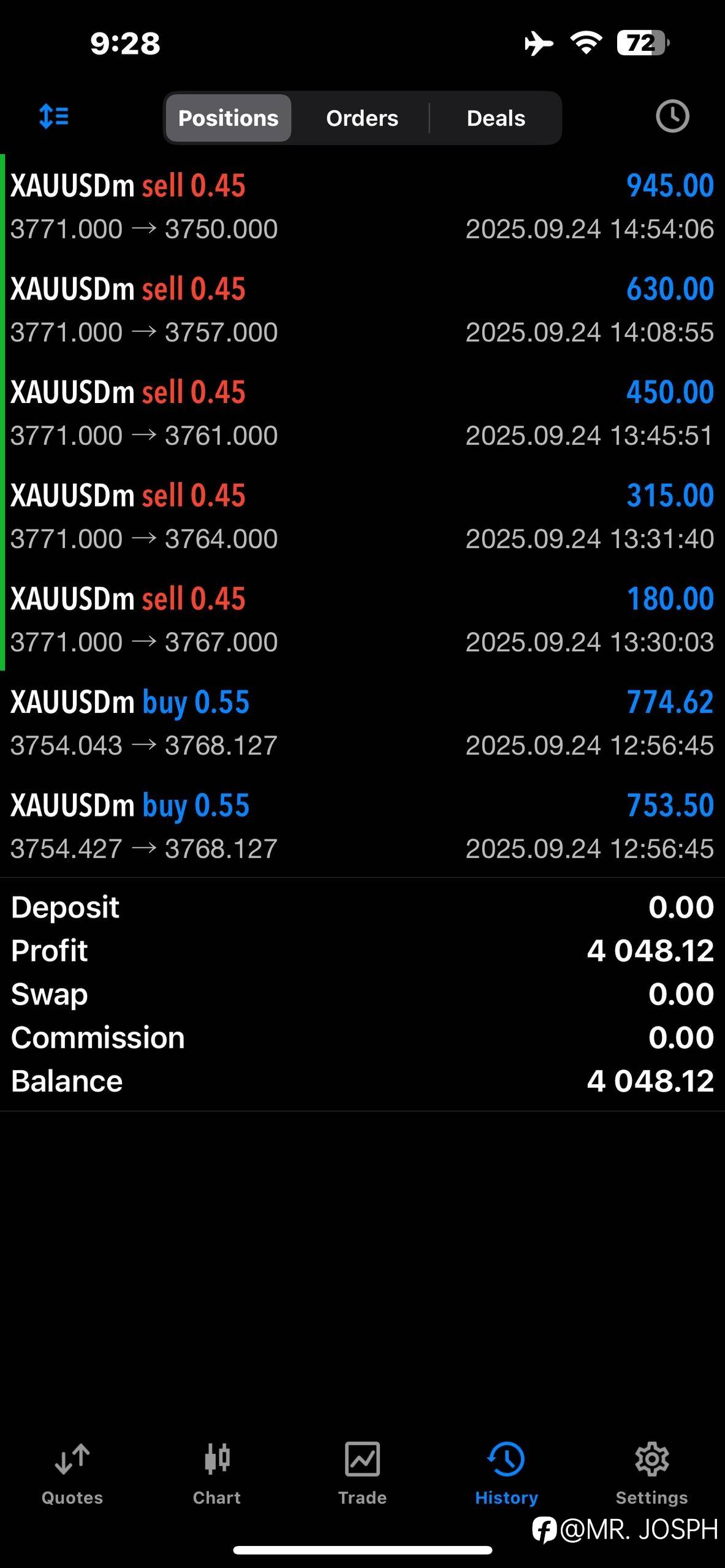This screenshot has width=725, height=1568.
Task: Switch to the Deals segment
Action: click(x=496, y=118)
